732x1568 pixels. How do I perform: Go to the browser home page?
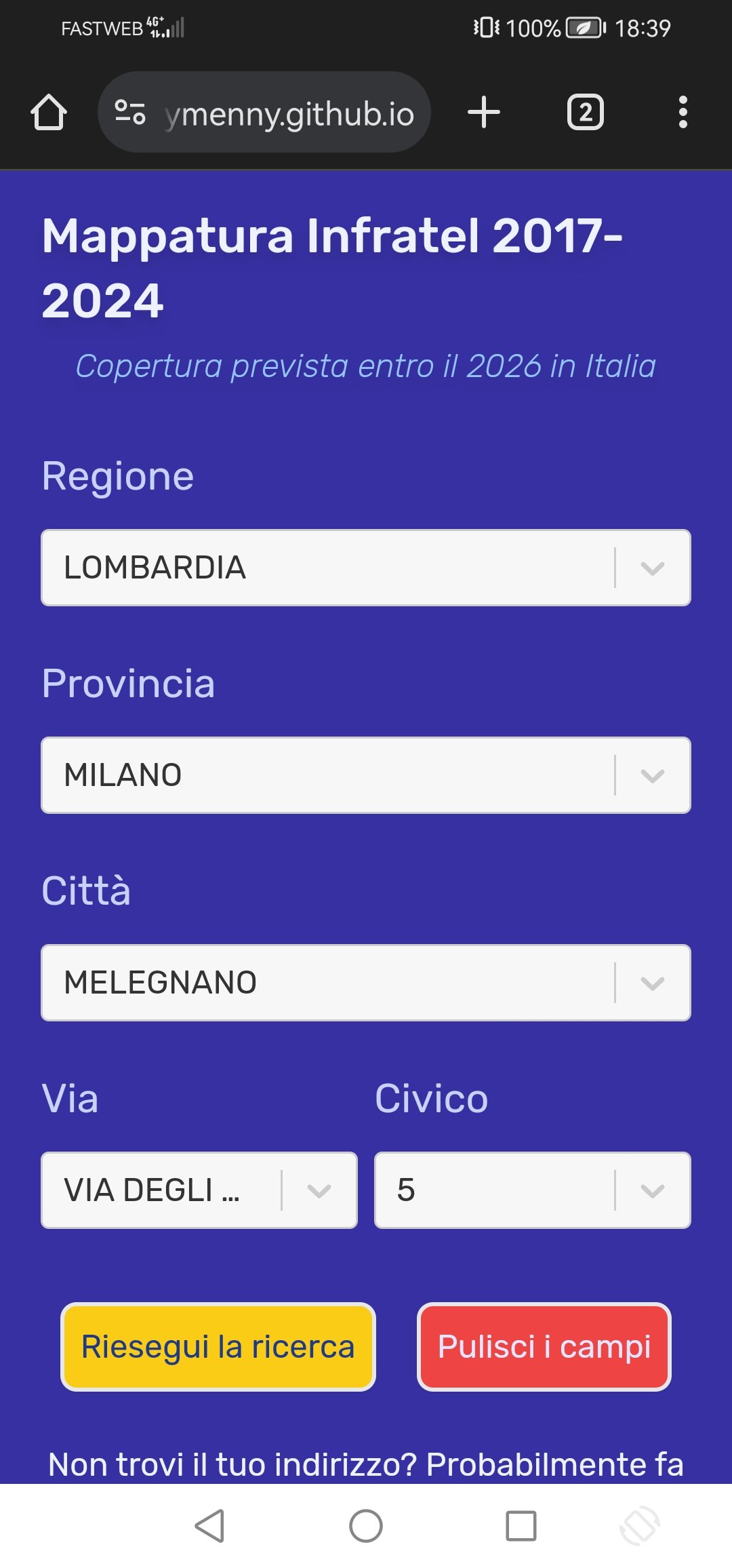tap(49, 112)
